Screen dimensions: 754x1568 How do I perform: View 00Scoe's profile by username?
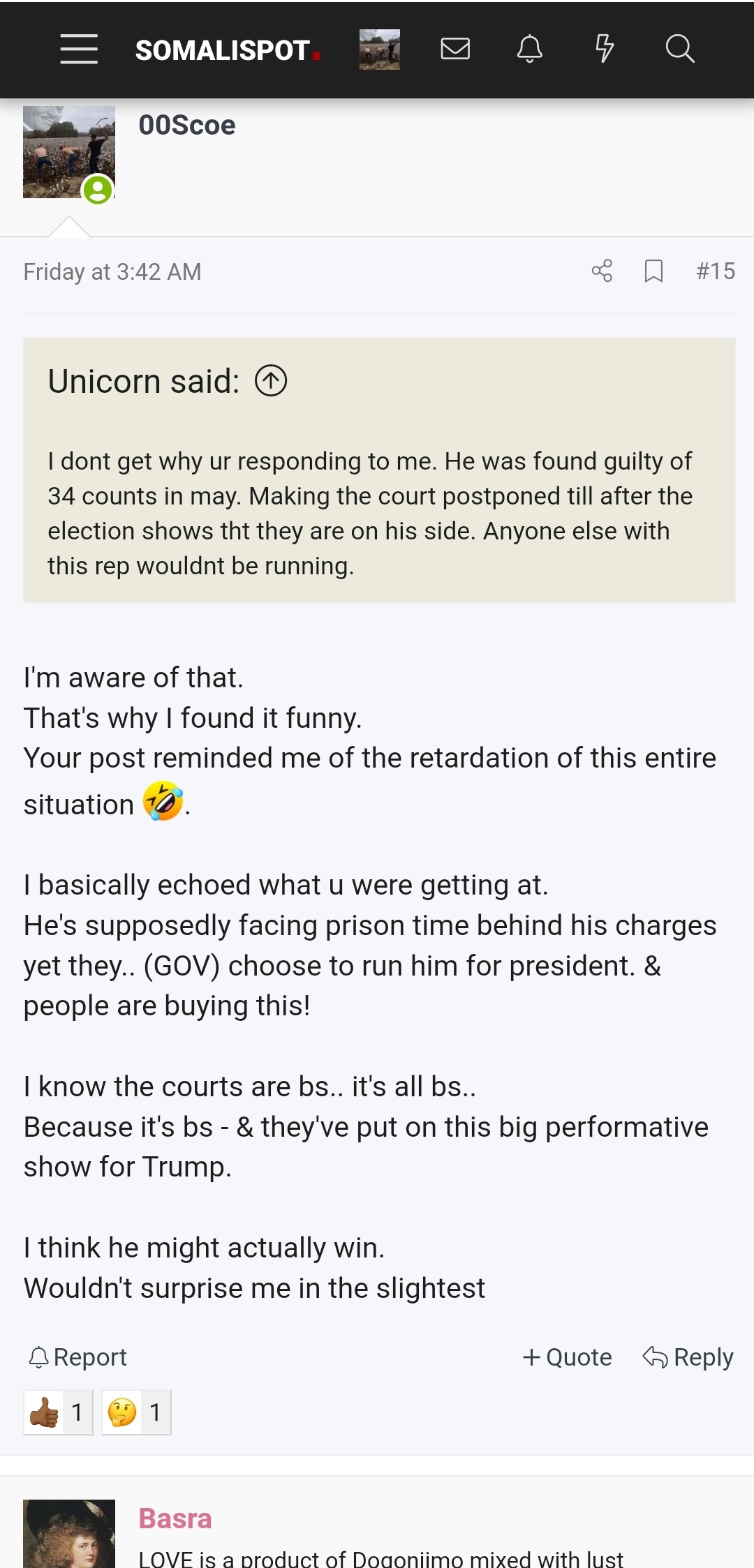tap(187, 126)
